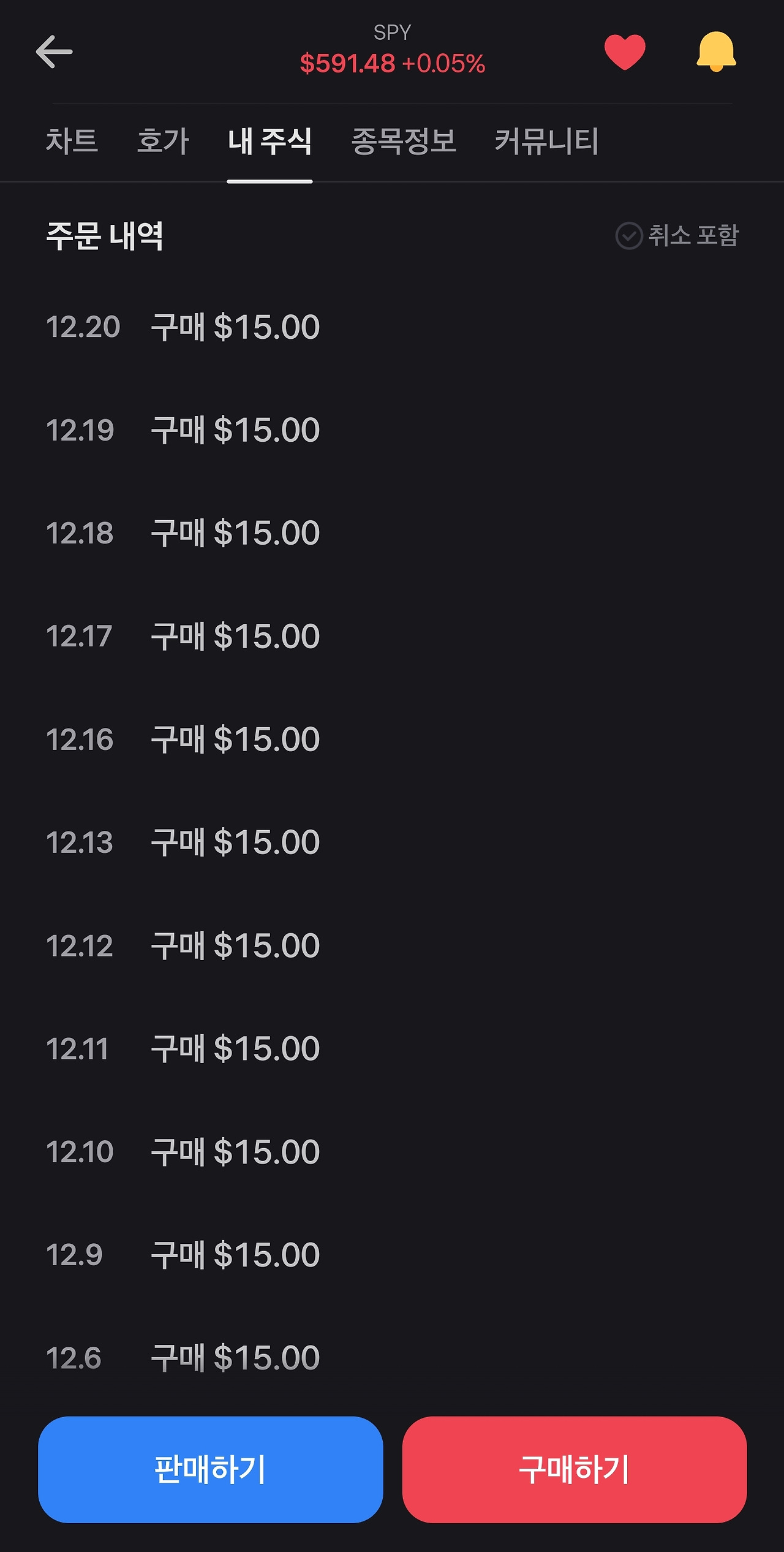Viewport: 784px width, 1552px height.
Task: Switch to the 차트 tab
Action: 73,141
